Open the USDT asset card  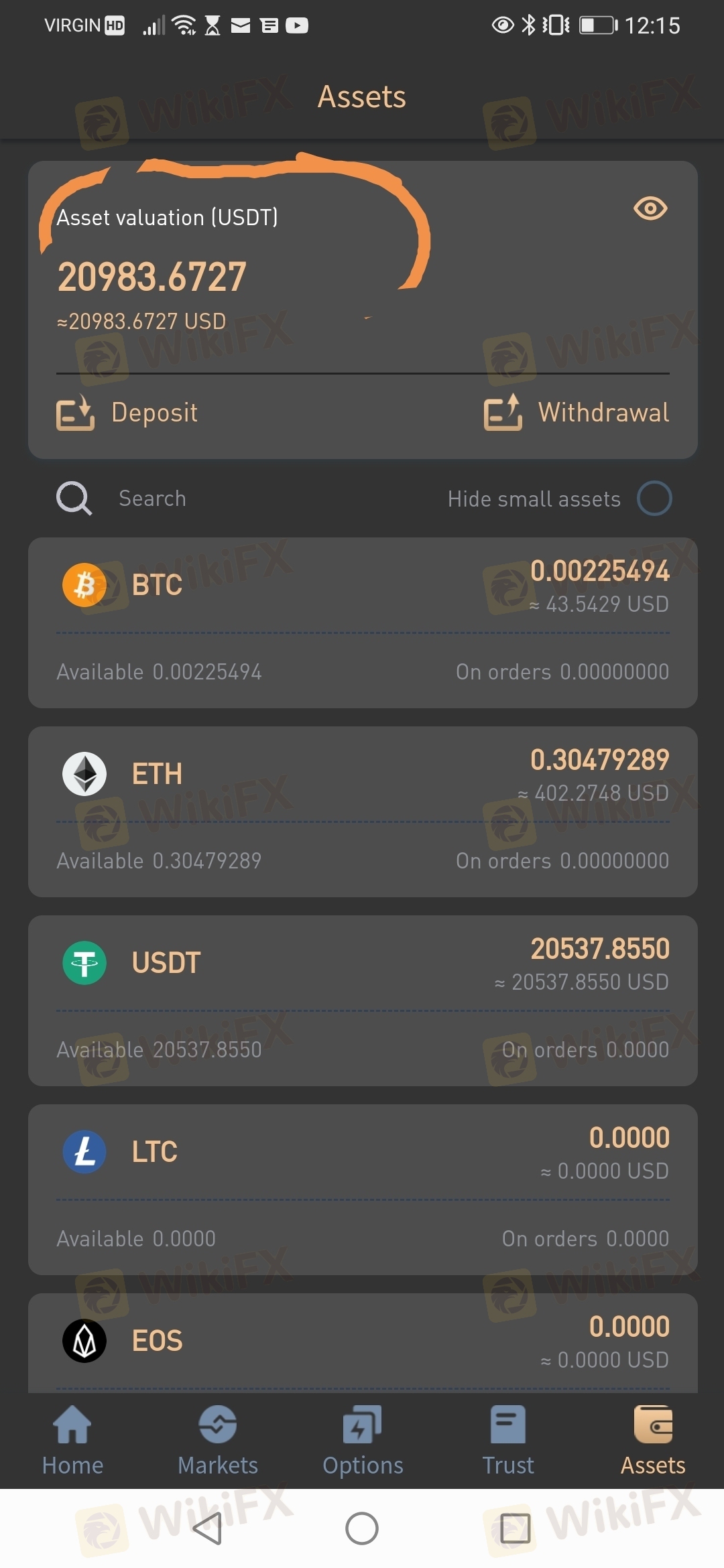coord(362,1000)
